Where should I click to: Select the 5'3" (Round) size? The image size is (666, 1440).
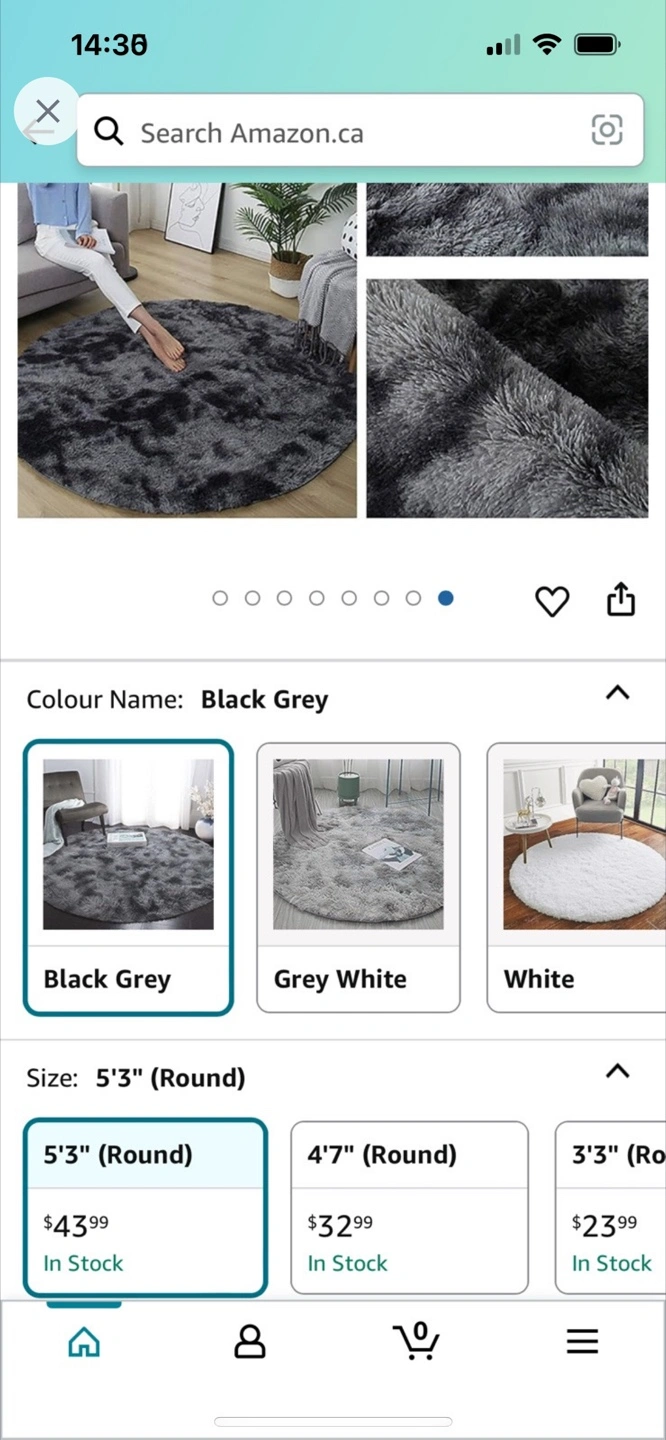point(146,1207)
